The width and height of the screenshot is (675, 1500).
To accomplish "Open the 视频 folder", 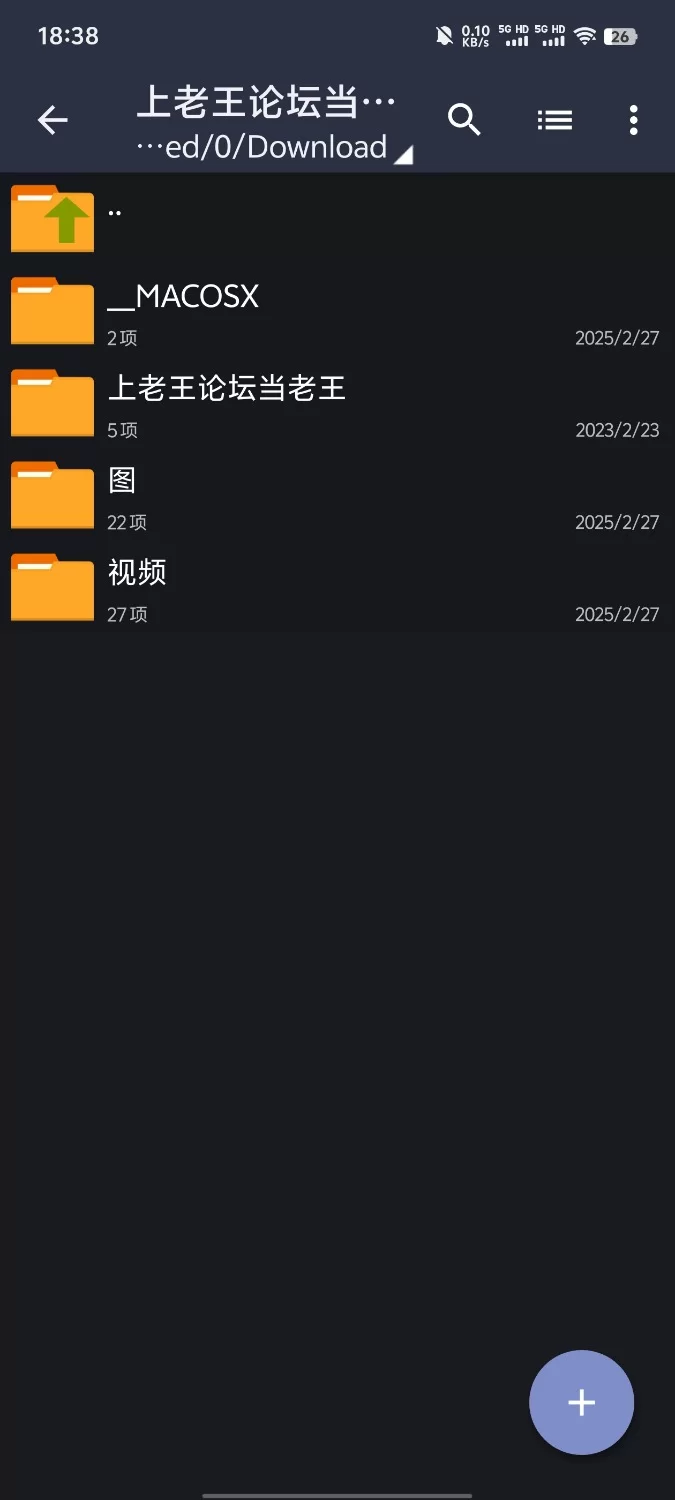I will (x=337, y=586).
